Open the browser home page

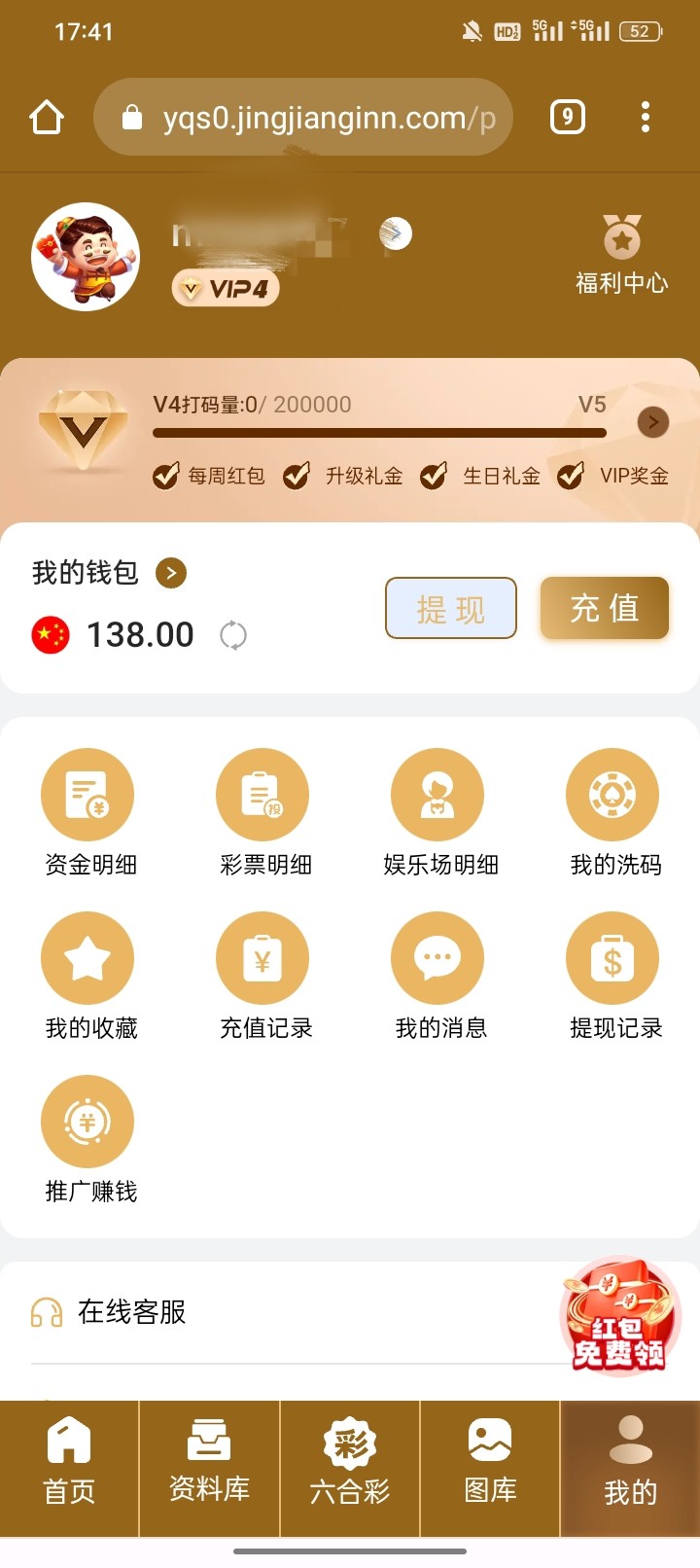(47, 118)
